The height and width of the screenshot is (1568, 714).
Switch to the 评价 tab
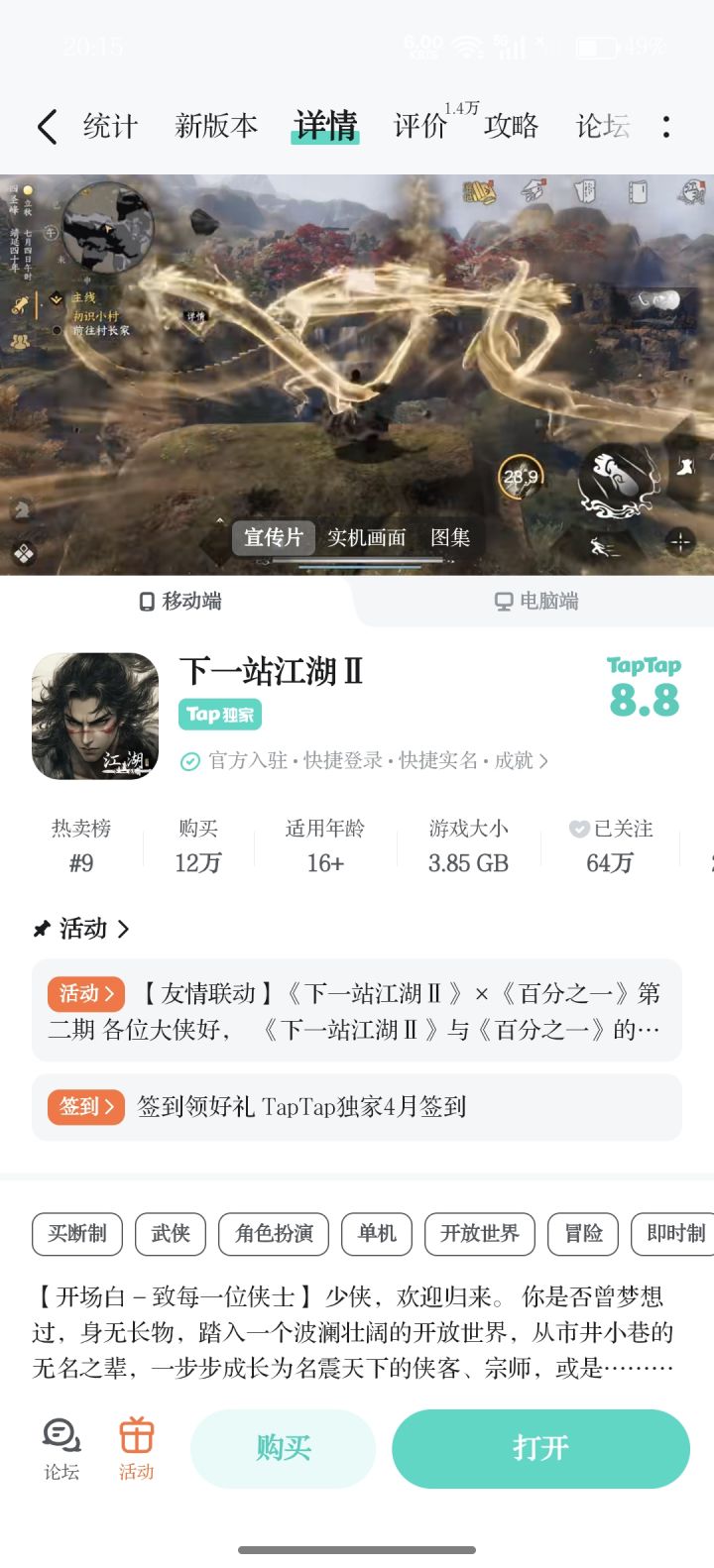pos(420,126)
